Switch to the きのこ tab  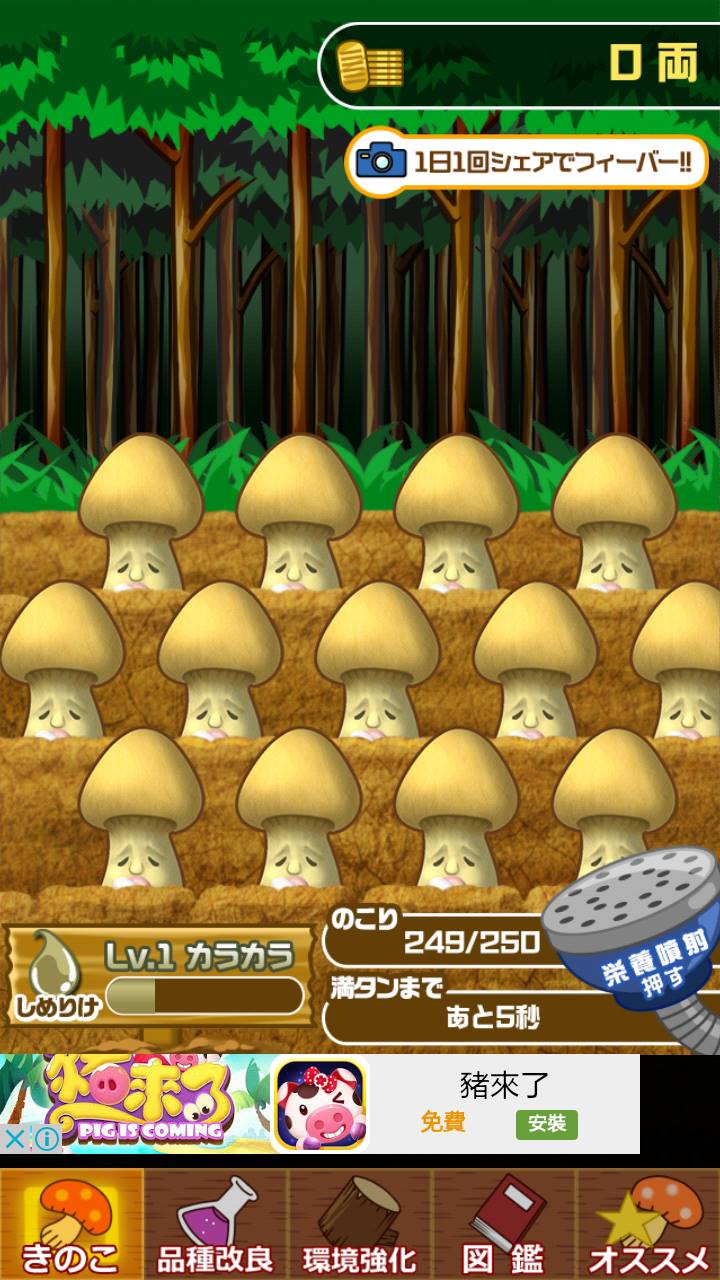71,1224
